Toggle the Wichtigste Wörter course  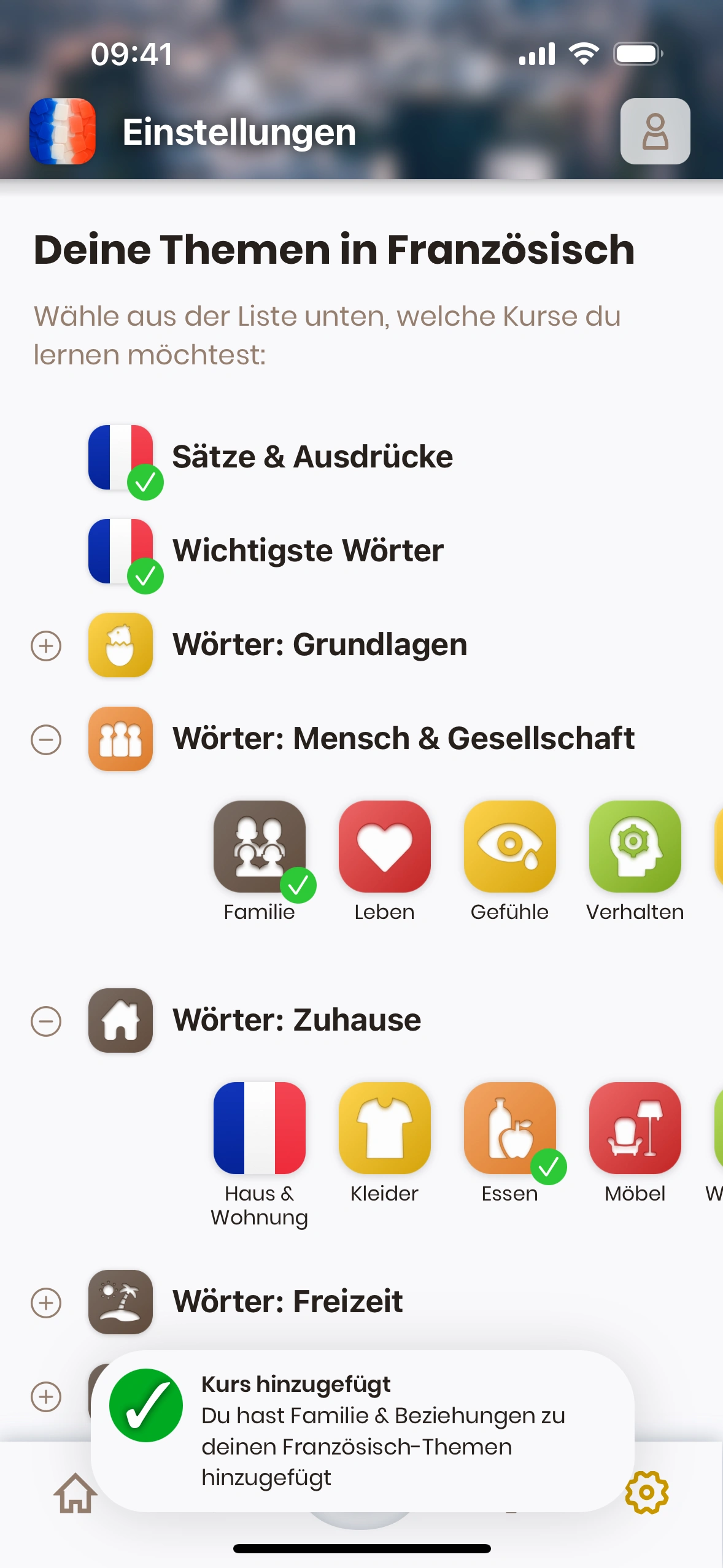121,551
